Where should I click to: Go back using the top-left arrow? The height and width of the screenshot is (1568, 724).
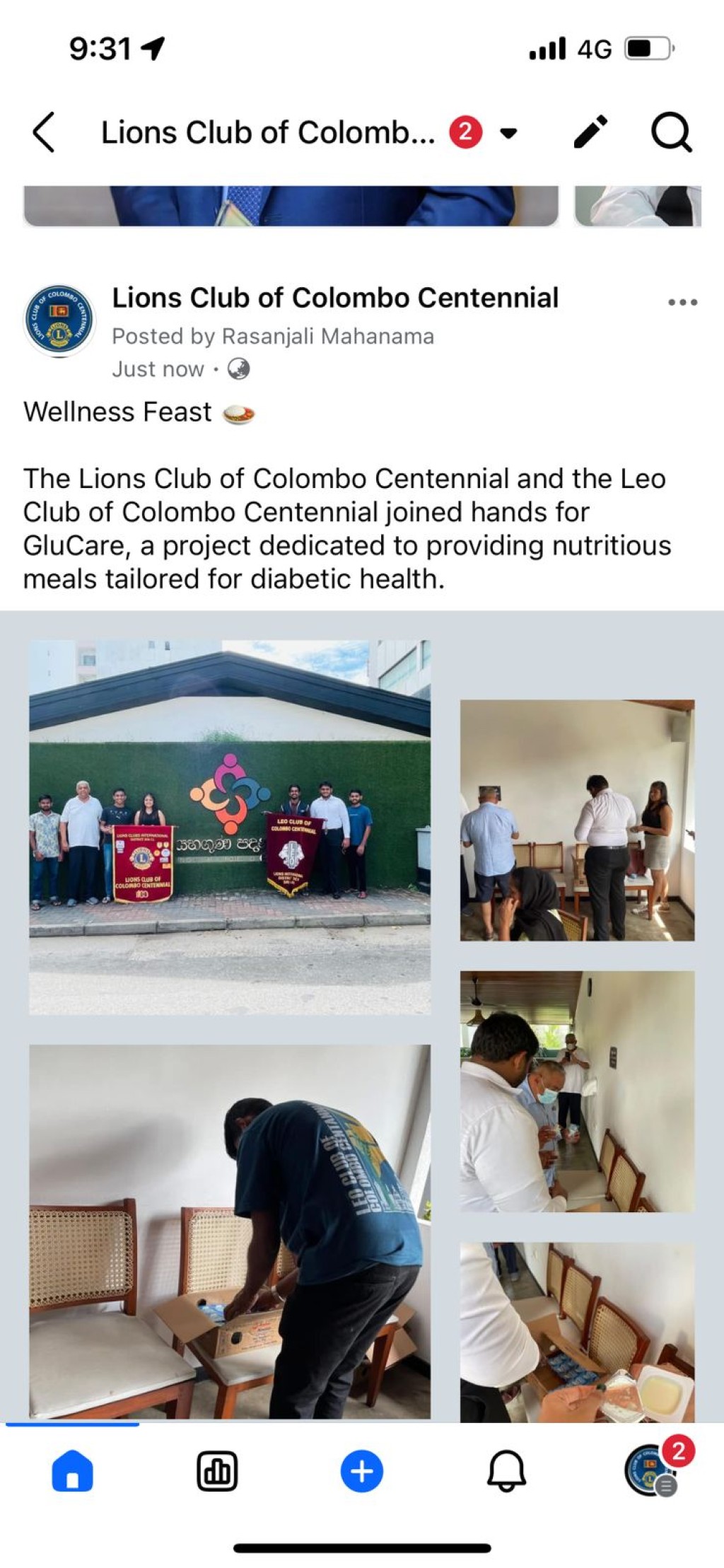[44, 132]
